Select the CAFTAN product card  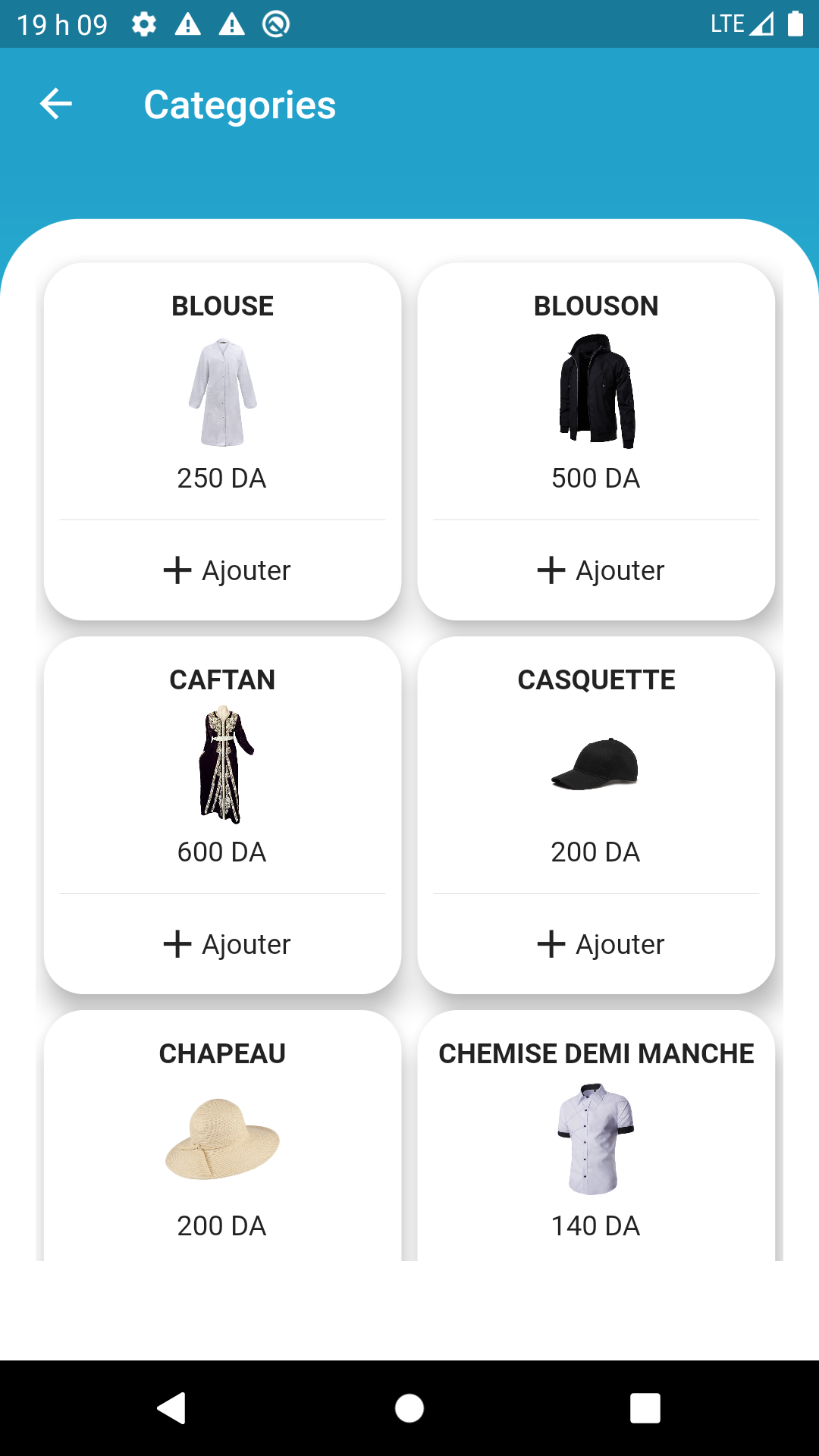pos(222,766)
